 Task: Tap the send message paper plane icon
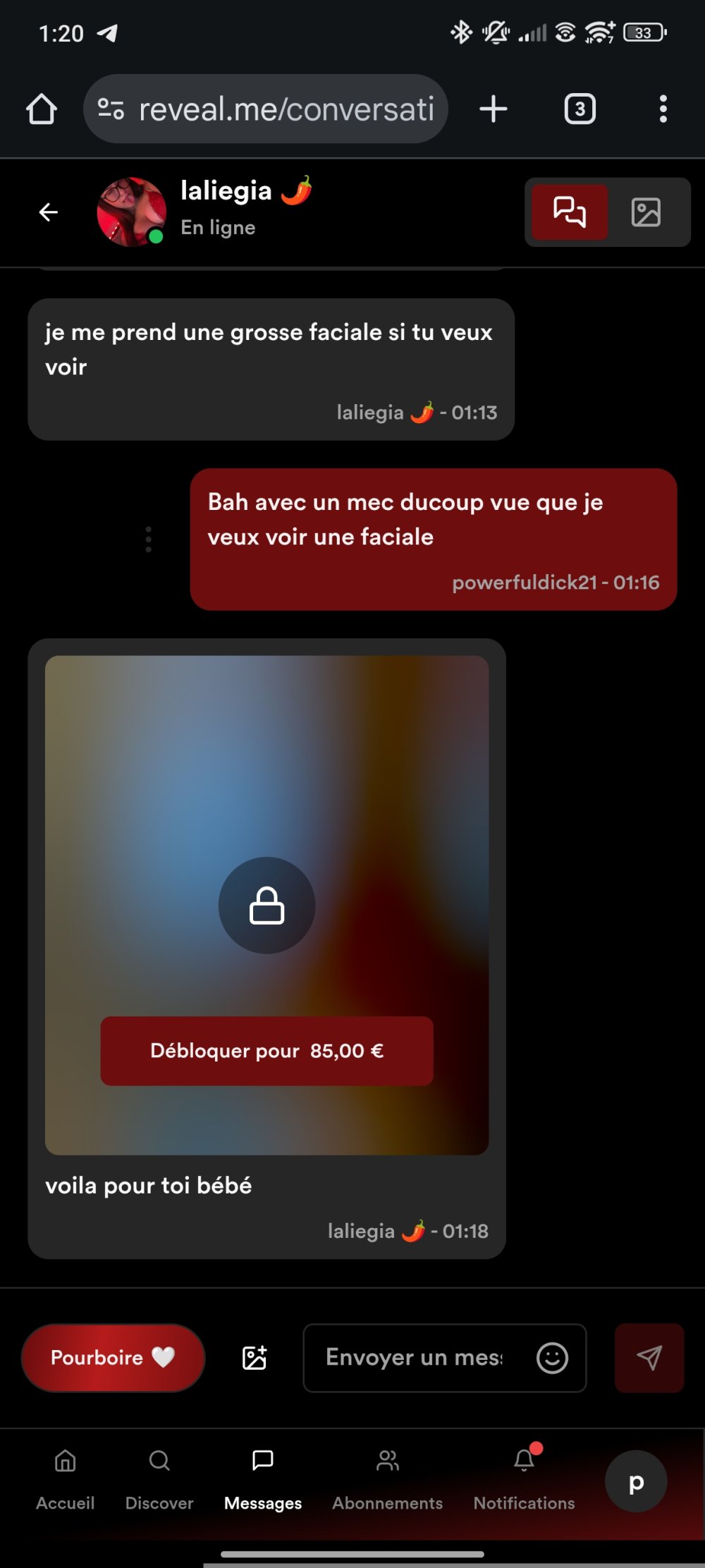648,1358
